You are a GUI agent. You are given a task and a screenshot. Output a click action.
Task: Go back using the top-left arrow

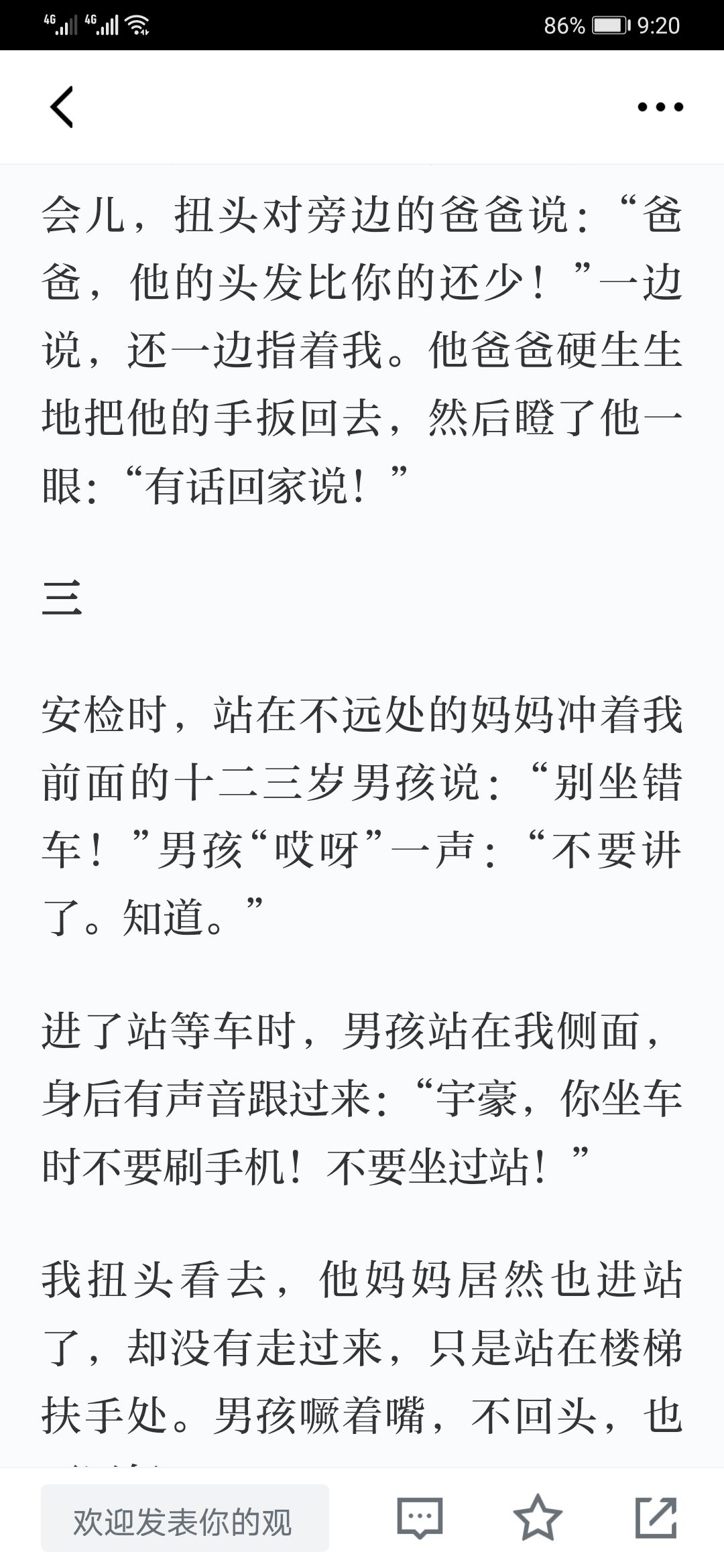pyautogui.click(x=61, y=107)
